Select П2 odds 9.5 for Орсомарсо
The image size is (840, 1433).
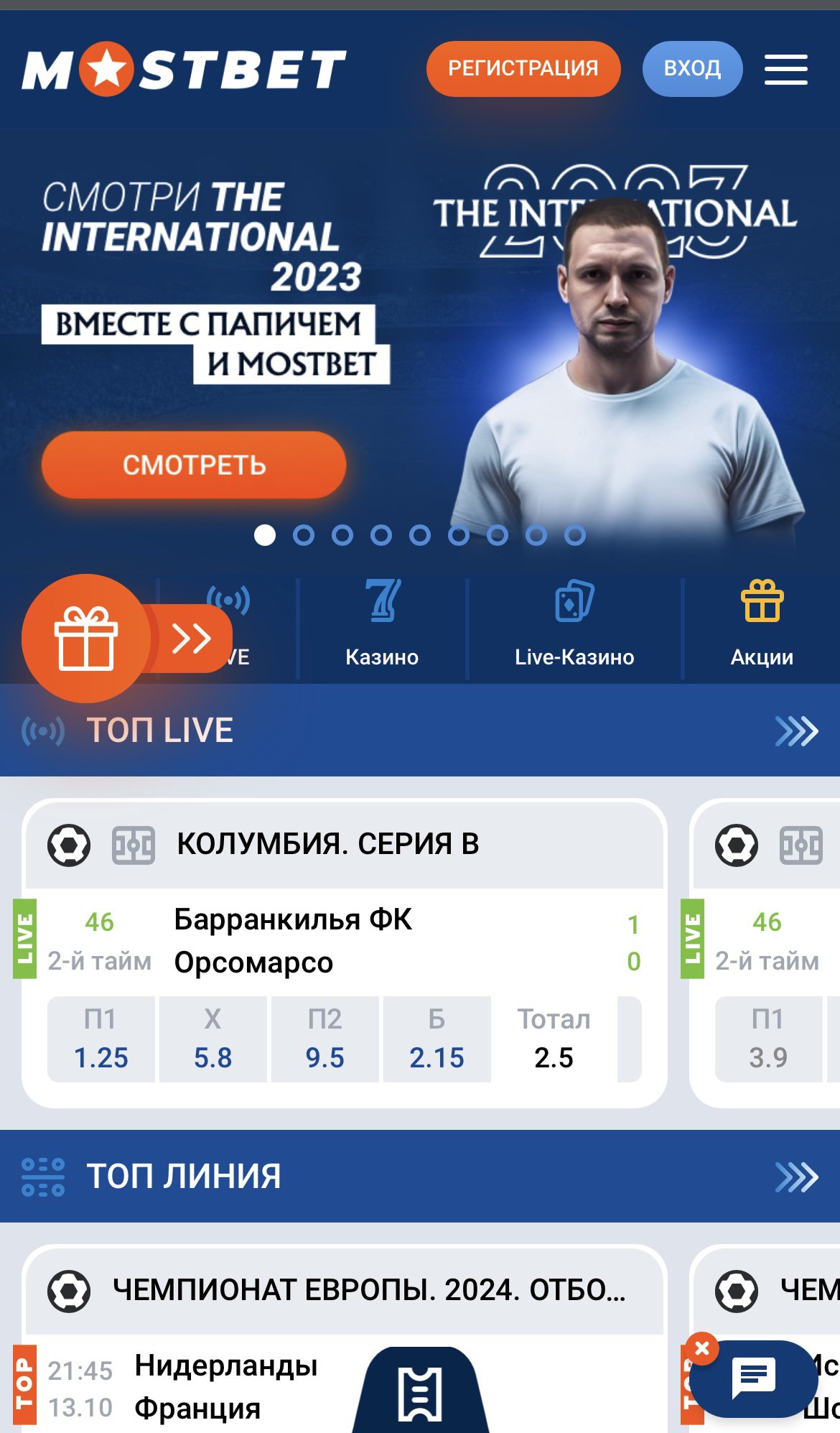click(325, 1039)
